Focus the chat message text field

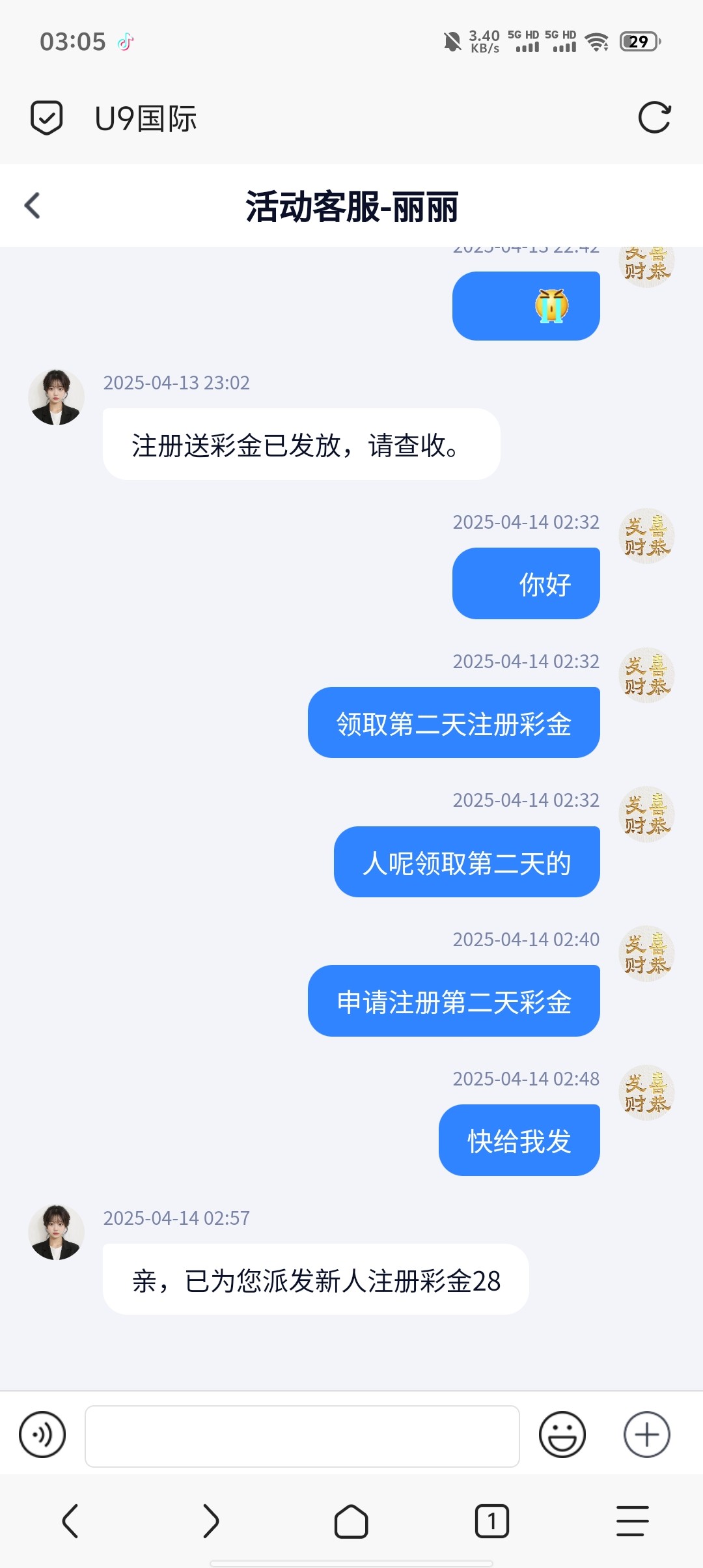point(302,1436)
